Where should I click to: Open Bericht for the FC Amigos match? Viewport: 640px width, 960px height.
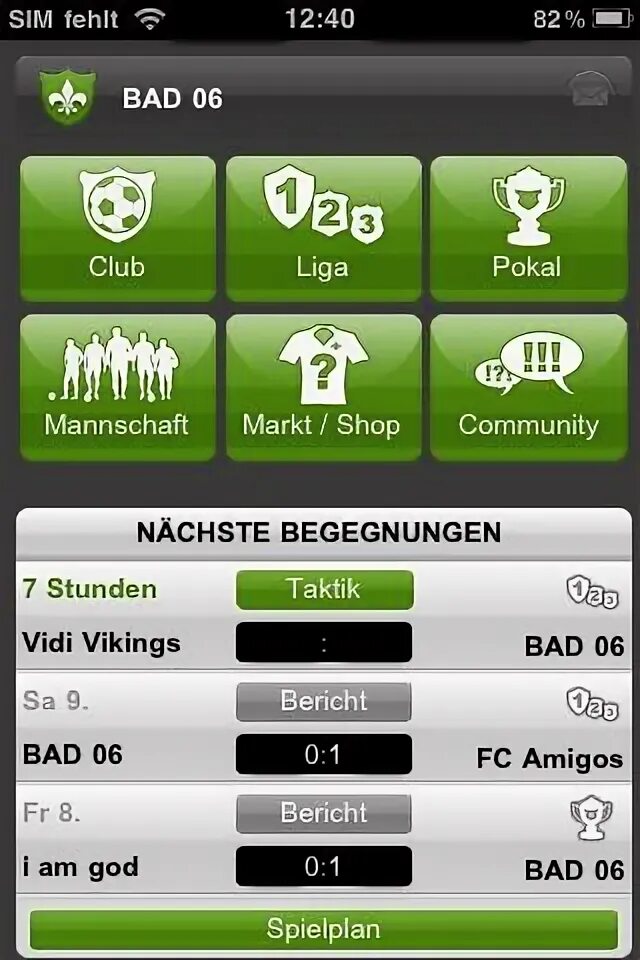[x=324, y=701]
